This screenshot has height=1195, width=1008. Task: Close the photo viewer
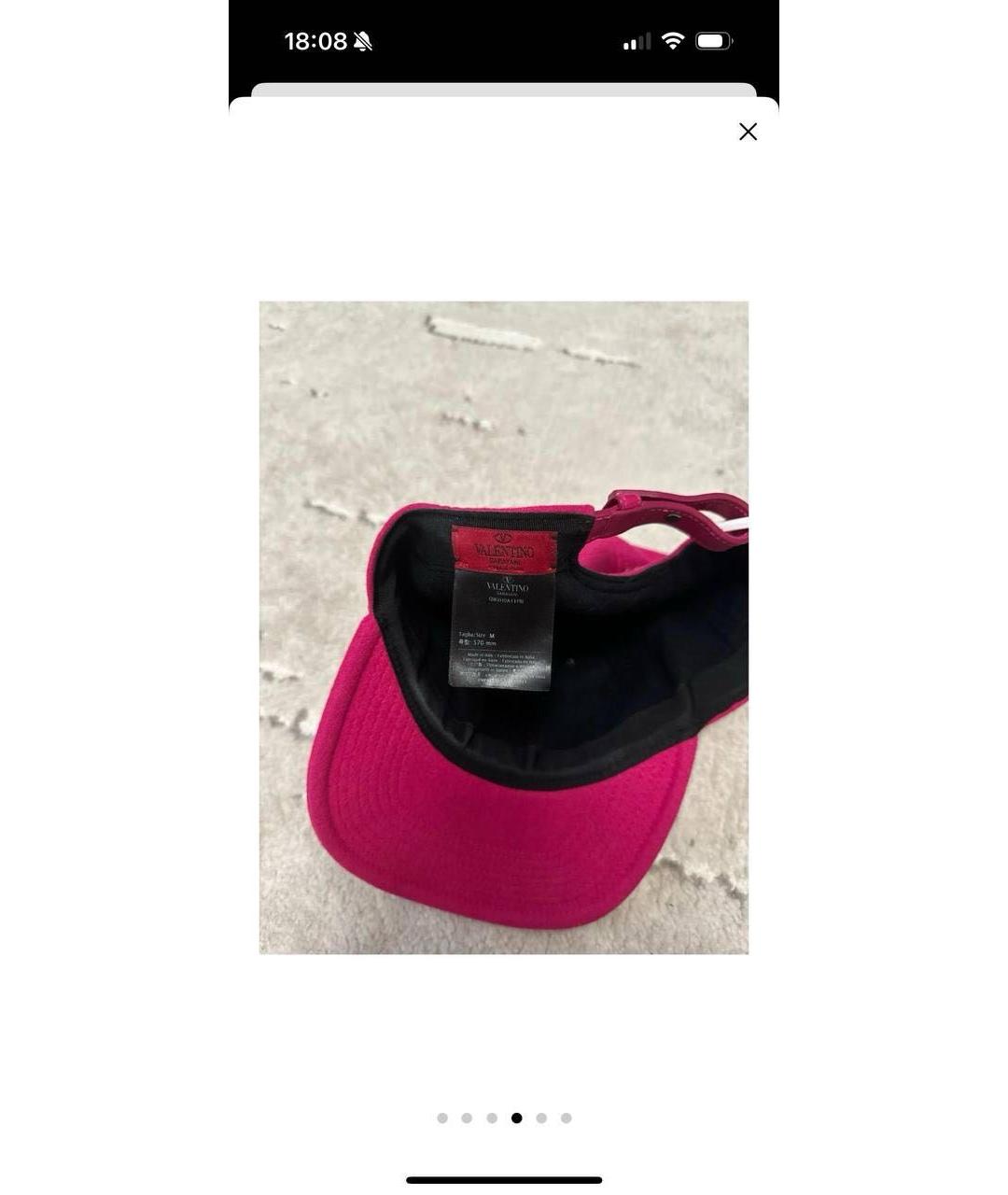pyautogui.click(x=748, y=132)
